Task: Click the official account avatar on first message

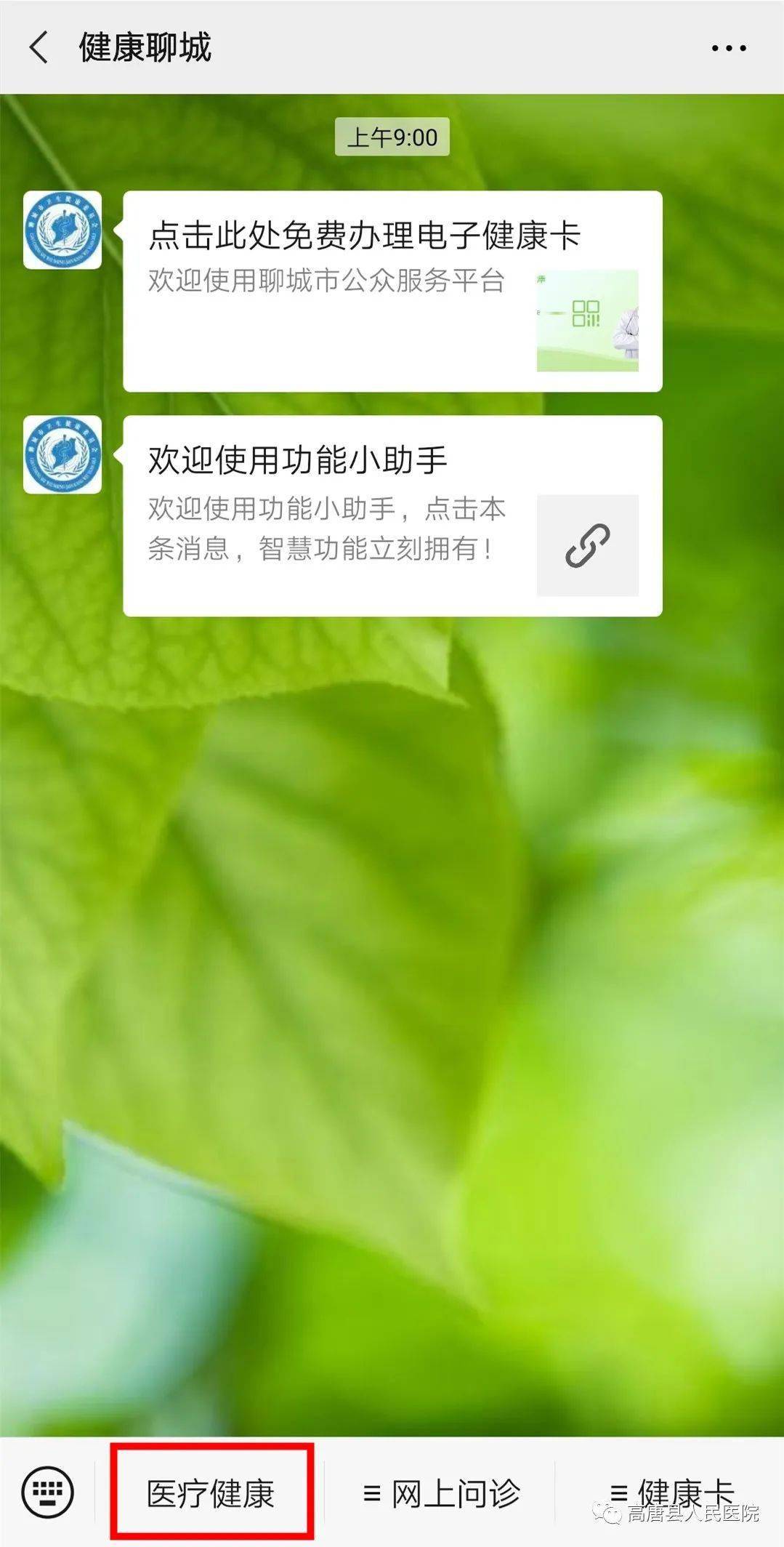Action: [64, 231]
